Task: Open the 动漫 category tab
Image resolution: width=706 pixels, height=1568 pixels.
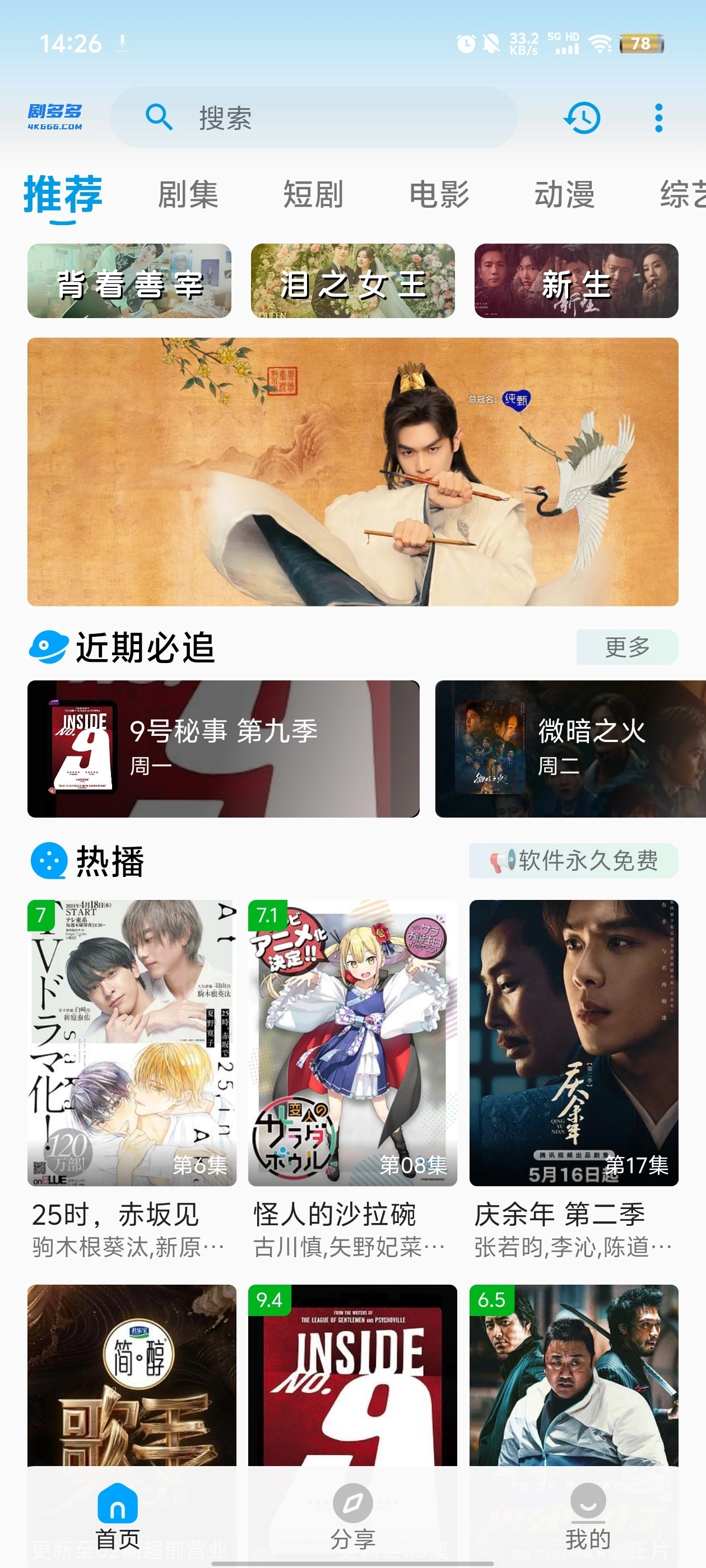Action: 565,195
